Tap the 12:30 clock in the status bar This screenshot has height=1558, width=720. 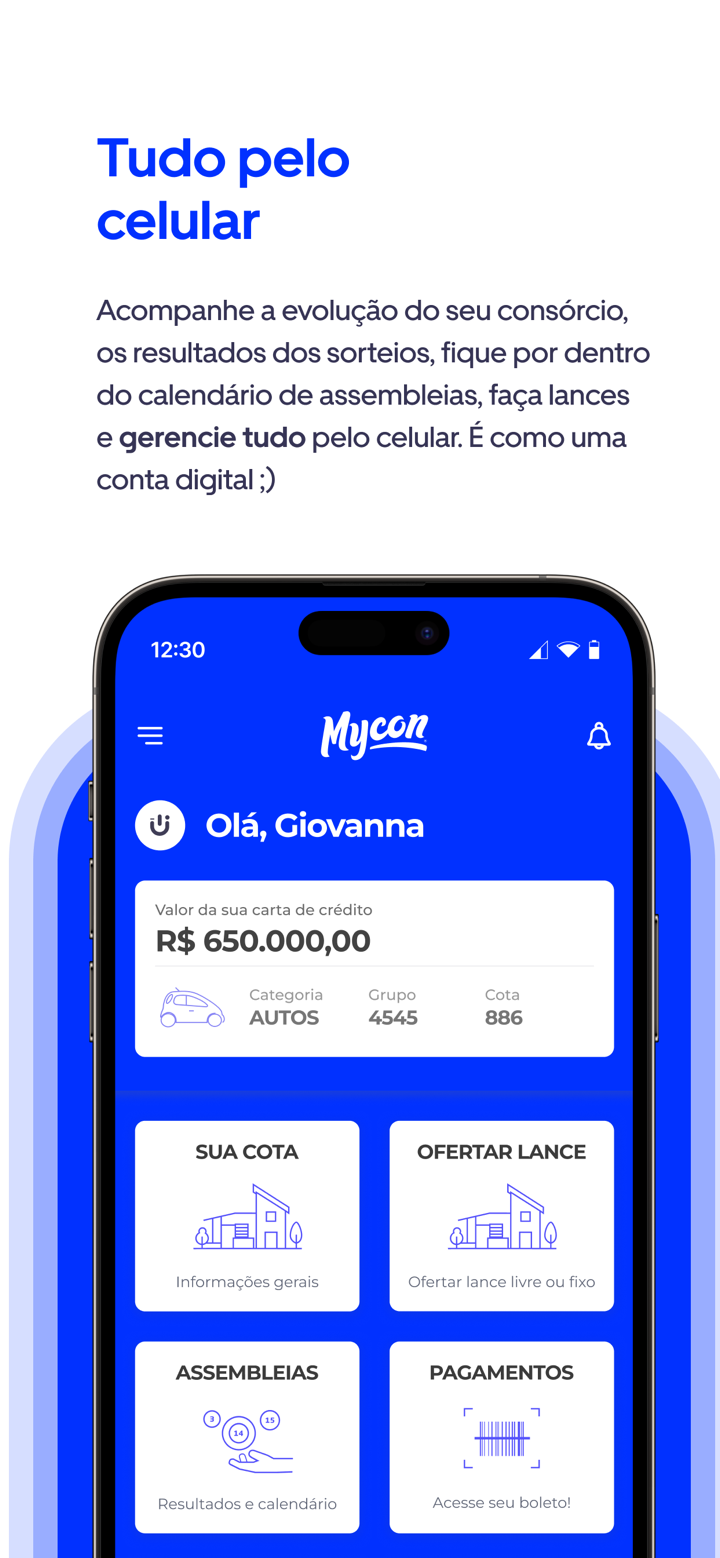(177, 650)
